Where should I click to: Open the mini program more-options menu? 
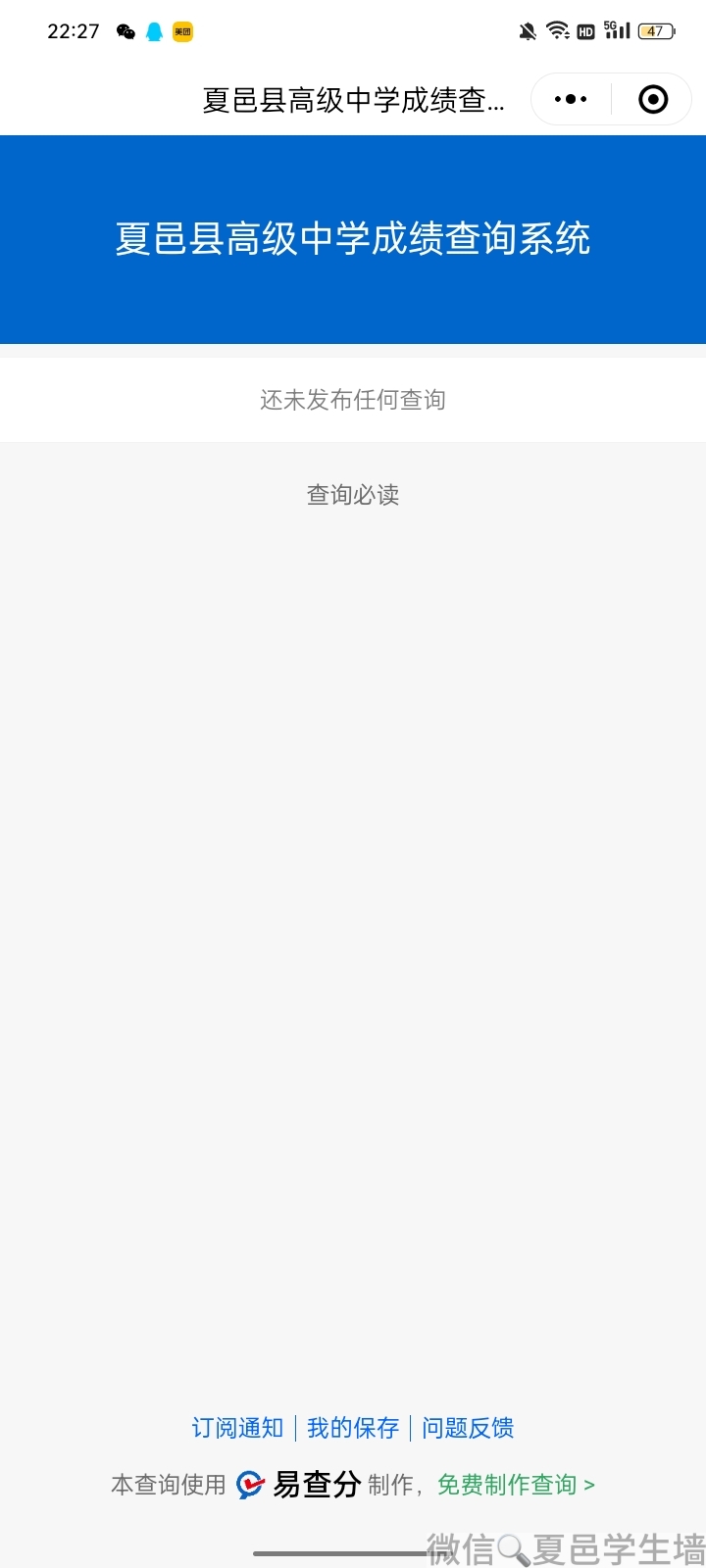(571, 99)
